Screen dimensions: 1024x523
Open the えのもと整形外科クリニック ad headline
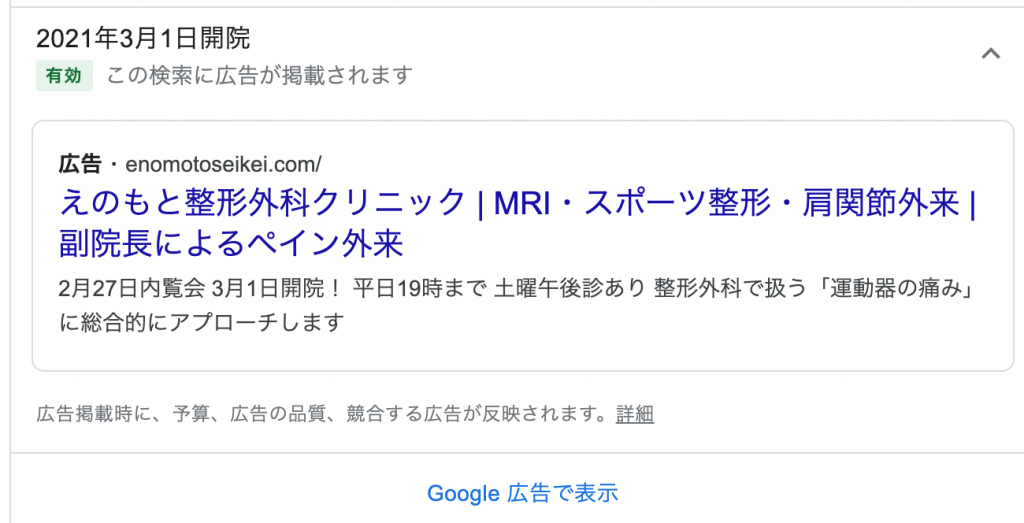(516, 222)
